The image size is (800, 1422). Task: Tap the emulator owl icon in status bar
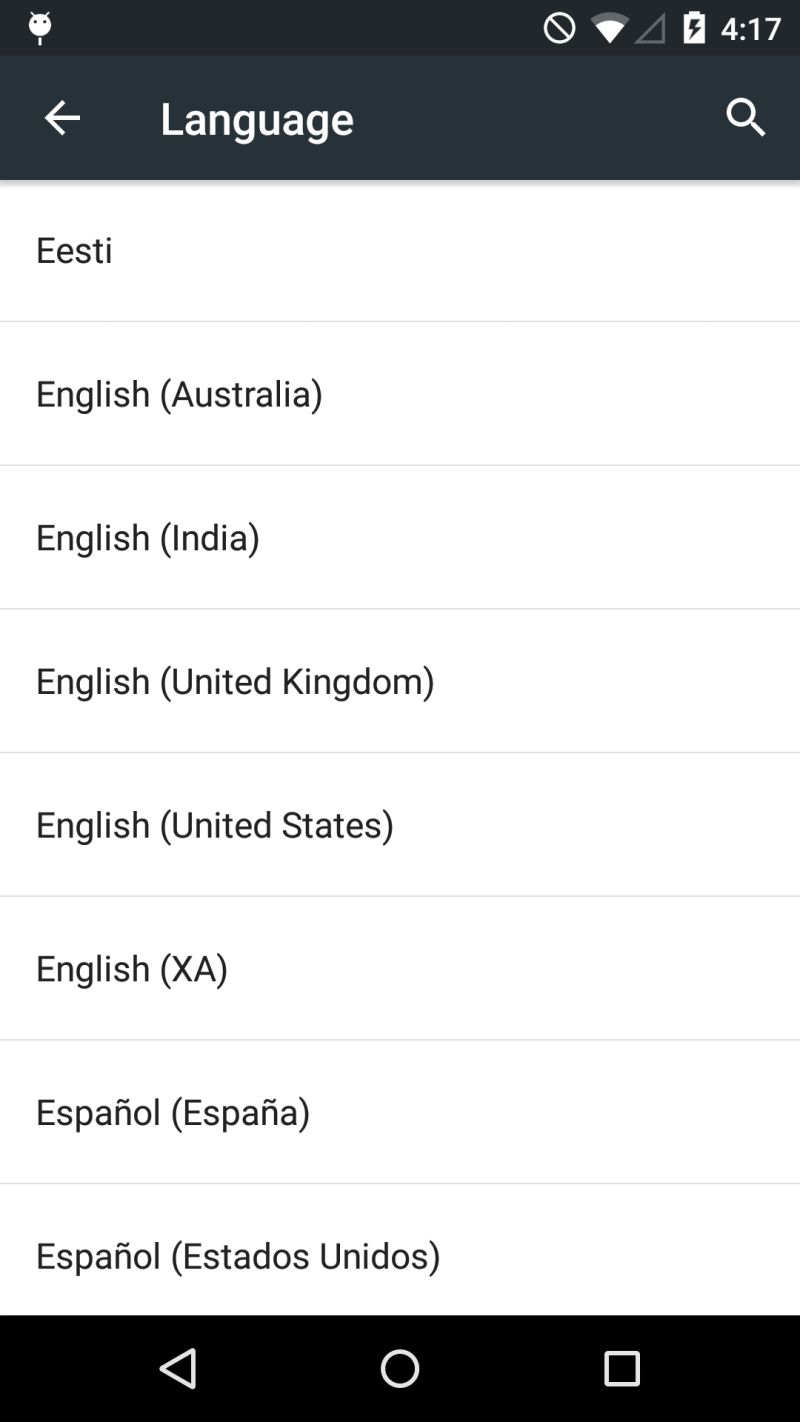[39, 27]
